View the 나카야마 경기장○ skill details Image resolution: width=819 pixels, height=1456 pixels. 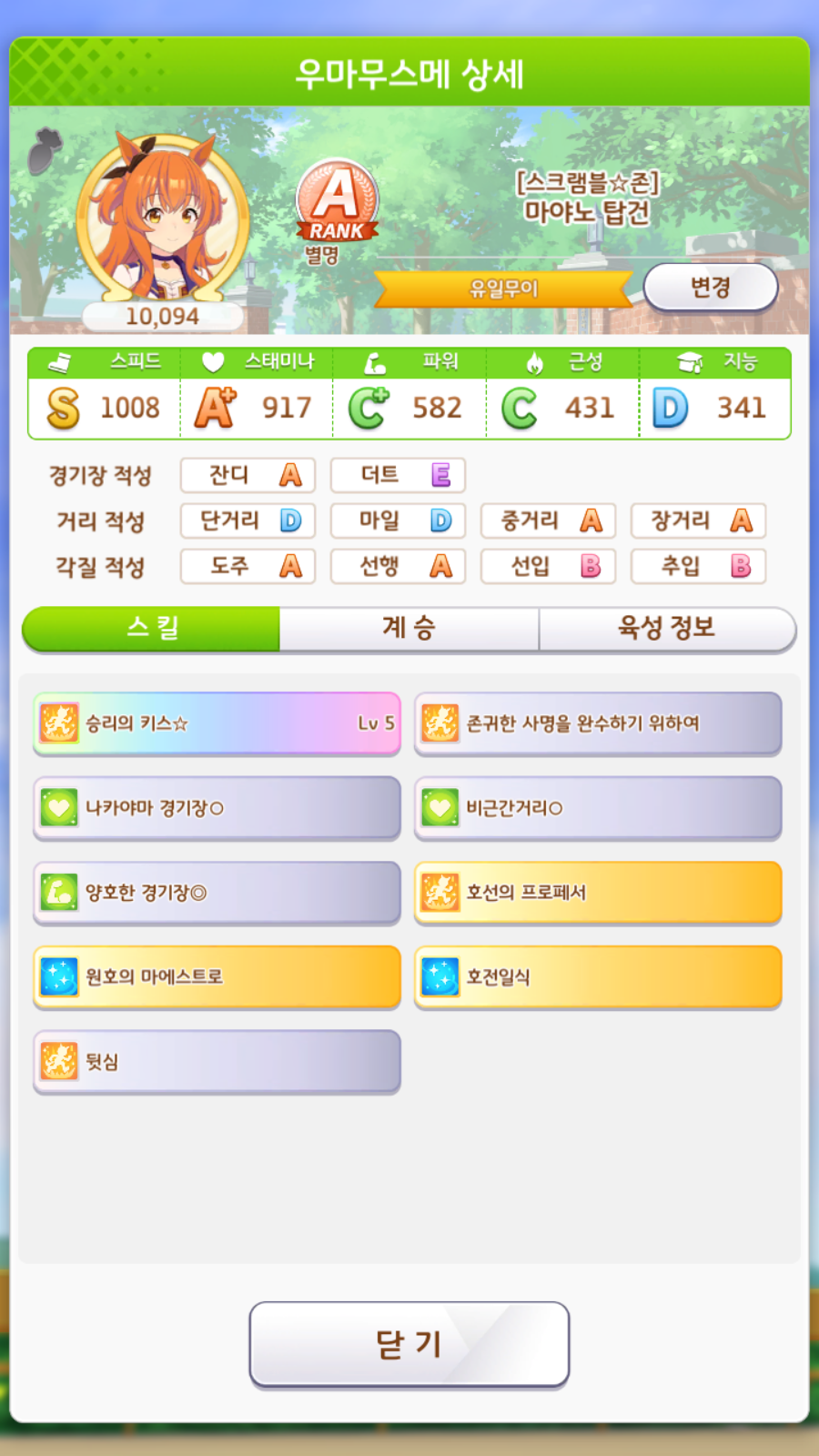(217, 808)
